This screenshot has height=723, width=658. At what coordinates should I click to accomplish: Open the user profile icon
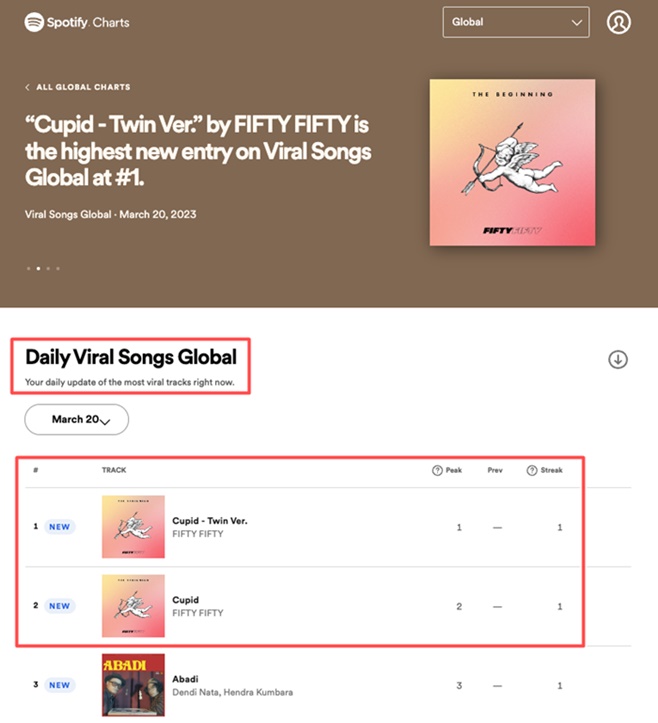[x=619, y=22]
